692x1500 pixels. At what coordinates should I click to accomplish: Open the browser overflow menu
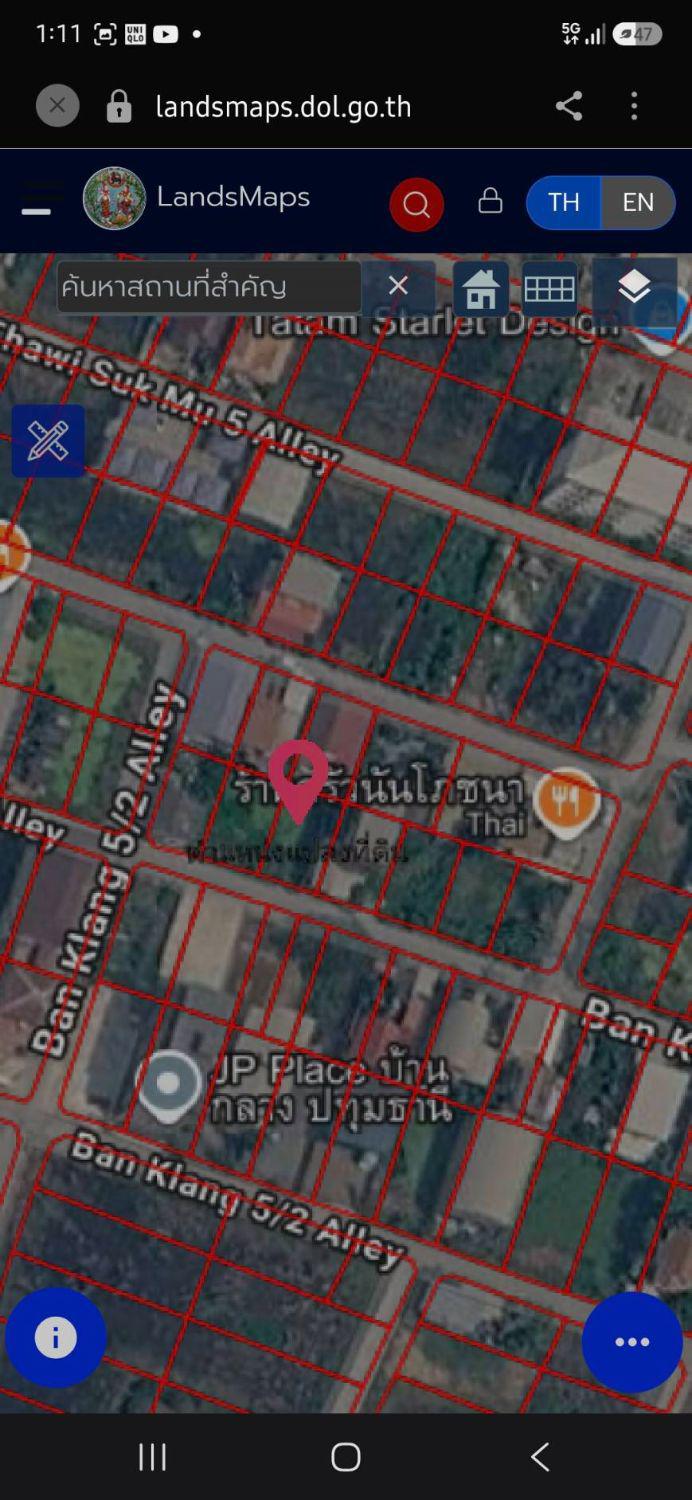point(634,106)
